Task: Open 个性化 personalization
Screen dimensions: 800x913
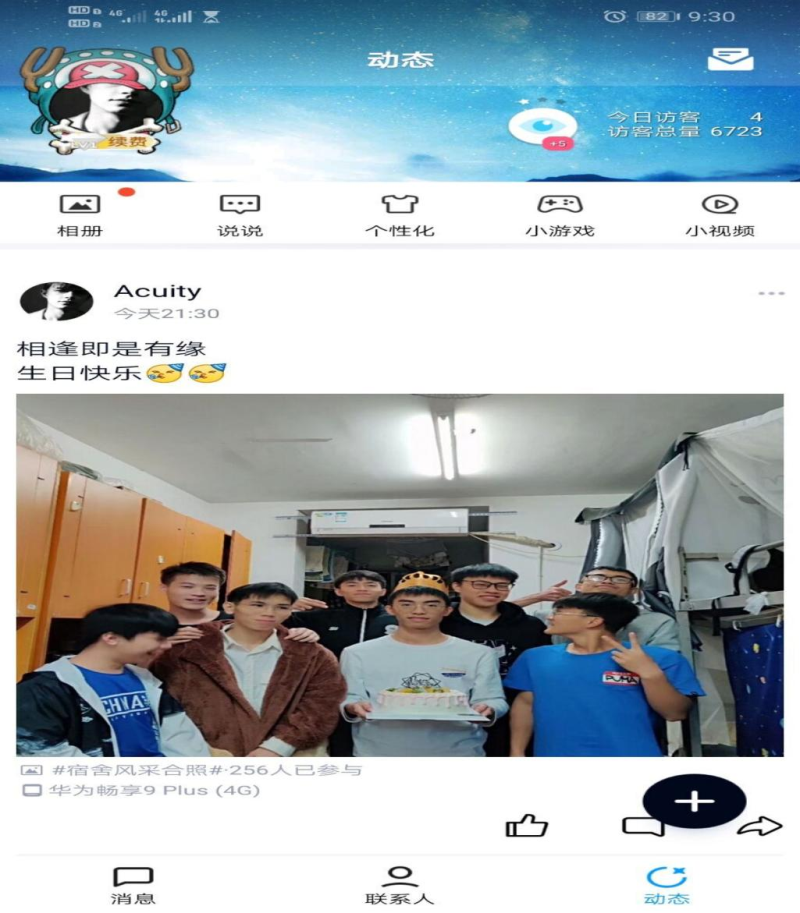Action: click(400, 215)
